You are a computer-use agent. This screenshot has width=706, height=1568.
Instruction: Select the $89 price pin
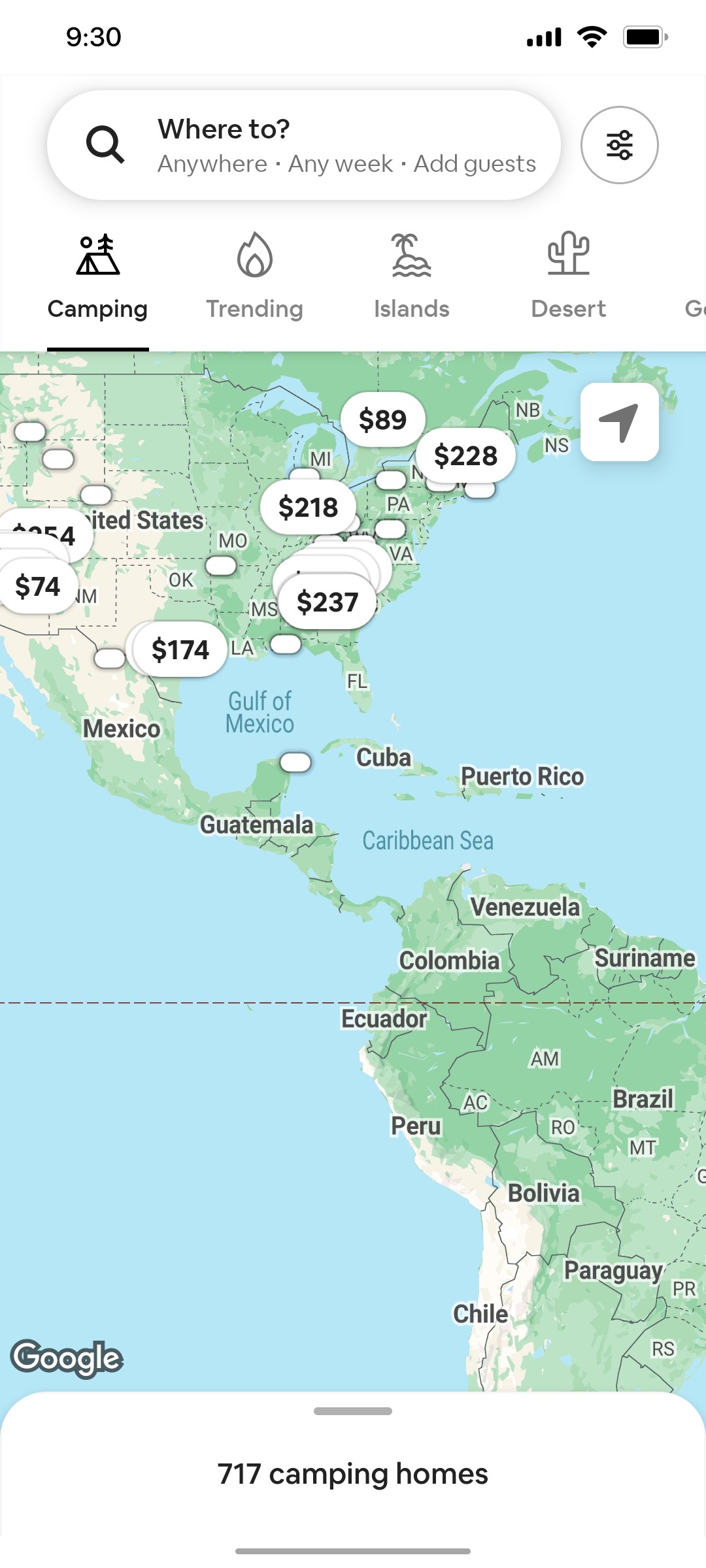click(384, 419)
